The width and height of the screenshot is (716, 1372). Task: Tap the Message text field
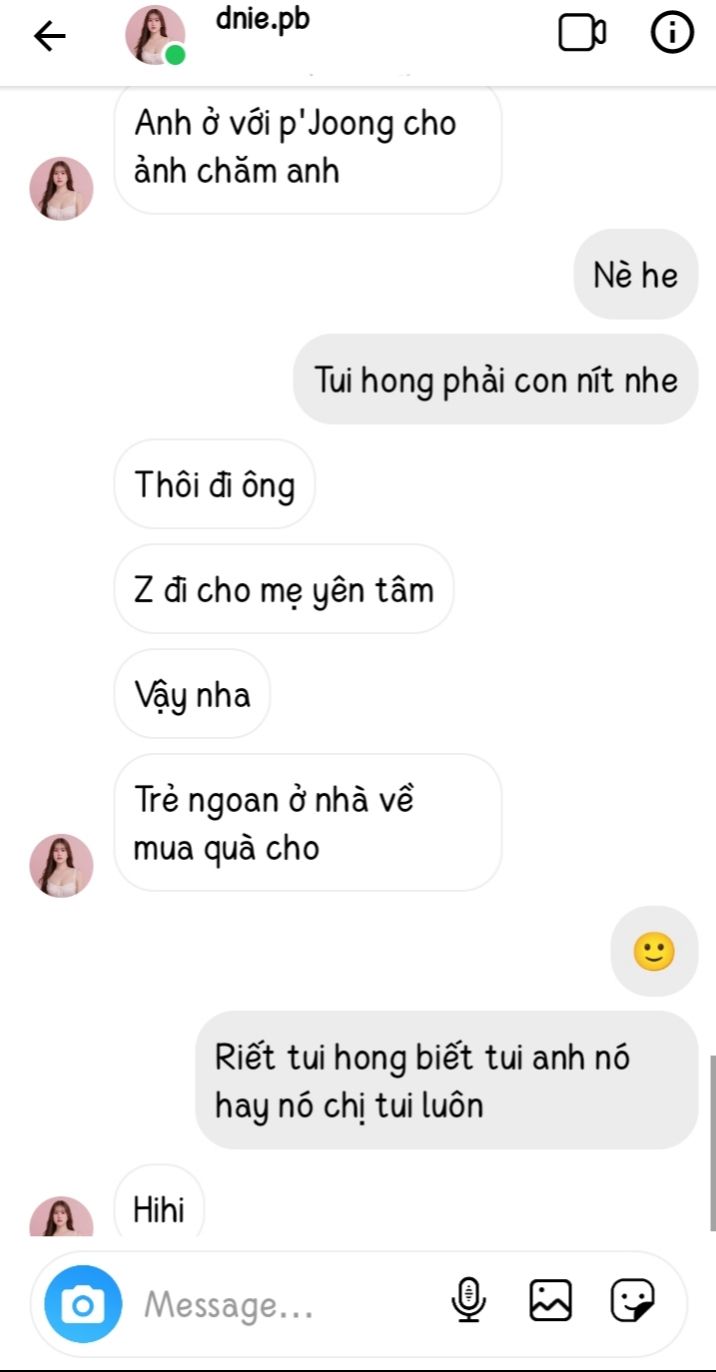[280, 1304]
